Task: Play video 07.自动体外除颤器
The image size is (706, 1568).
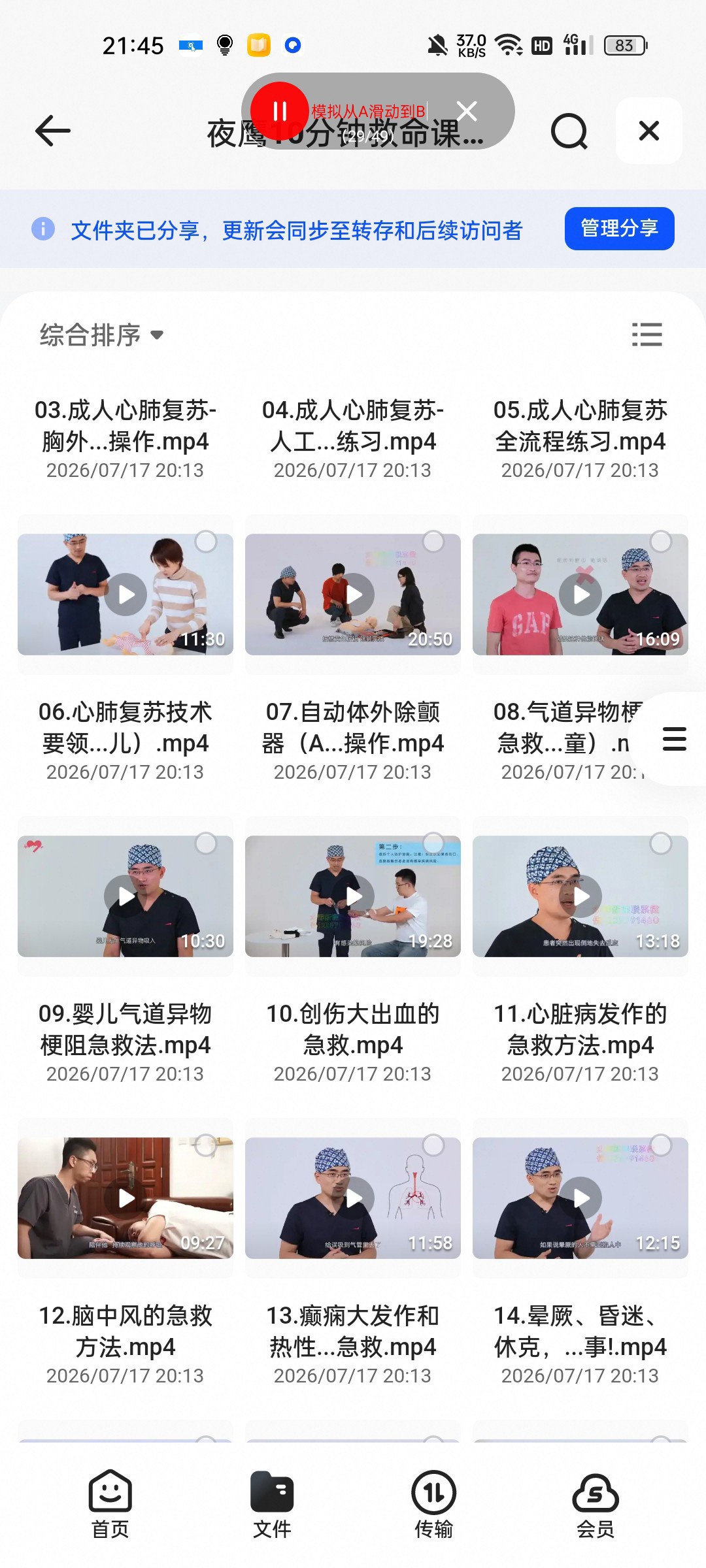Action: [x=353, y=595]
